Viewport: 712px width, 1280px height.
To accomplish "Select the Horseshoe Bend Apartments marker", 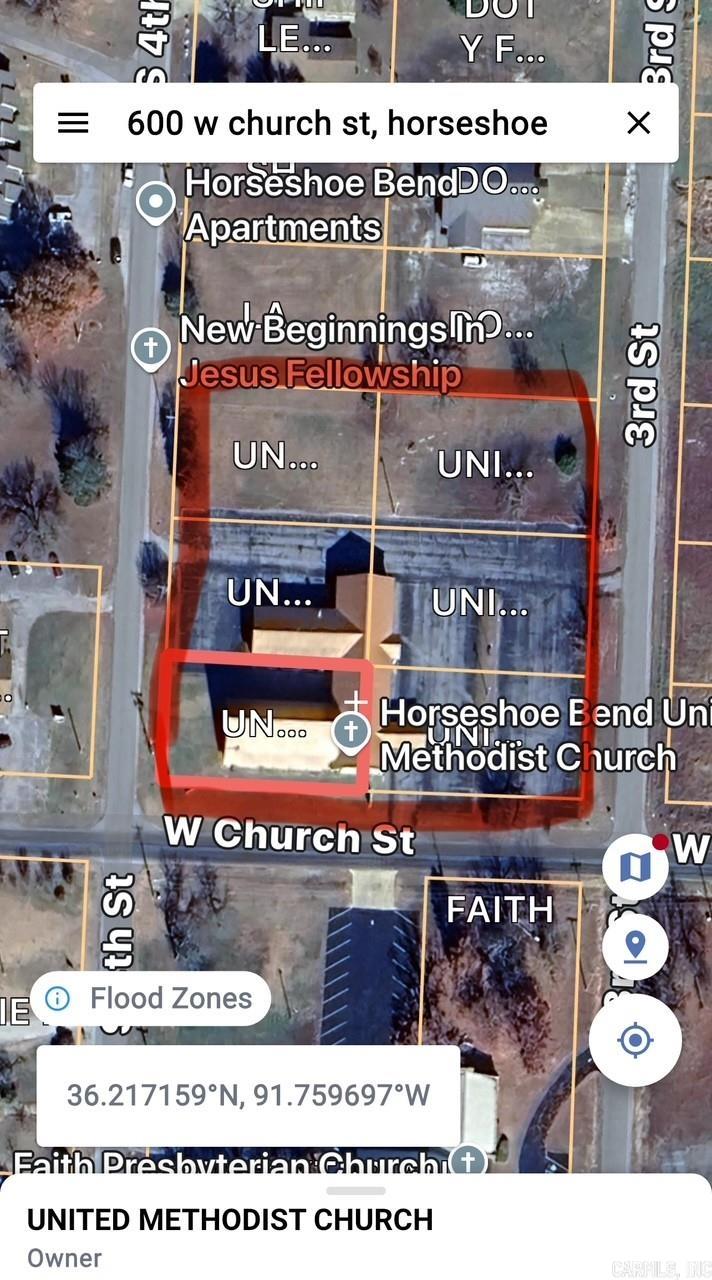I will coord(155,203).
